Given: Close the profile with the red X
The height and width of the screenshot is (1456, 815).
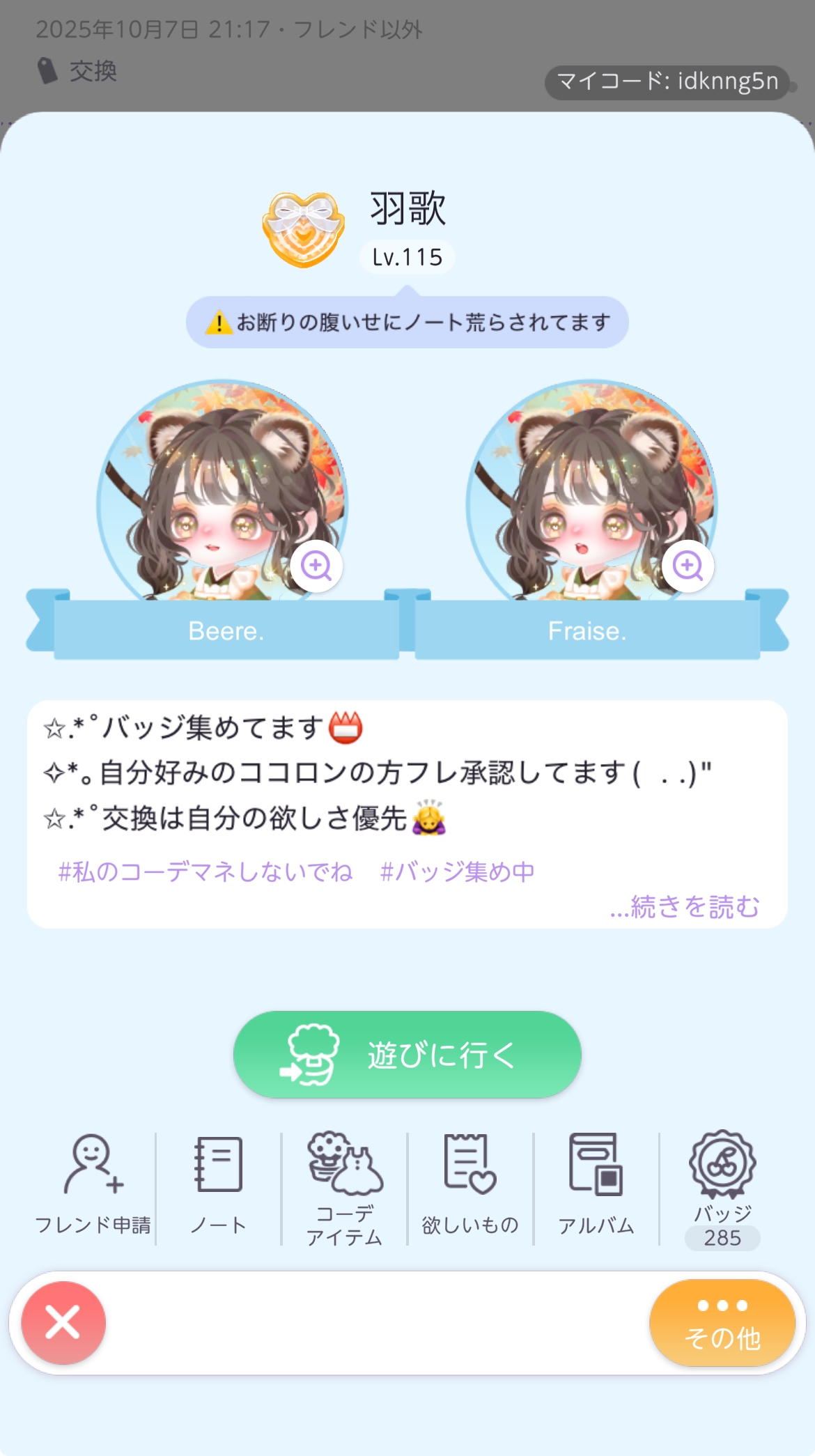Looking at the screenshot, I should 63,1322.
